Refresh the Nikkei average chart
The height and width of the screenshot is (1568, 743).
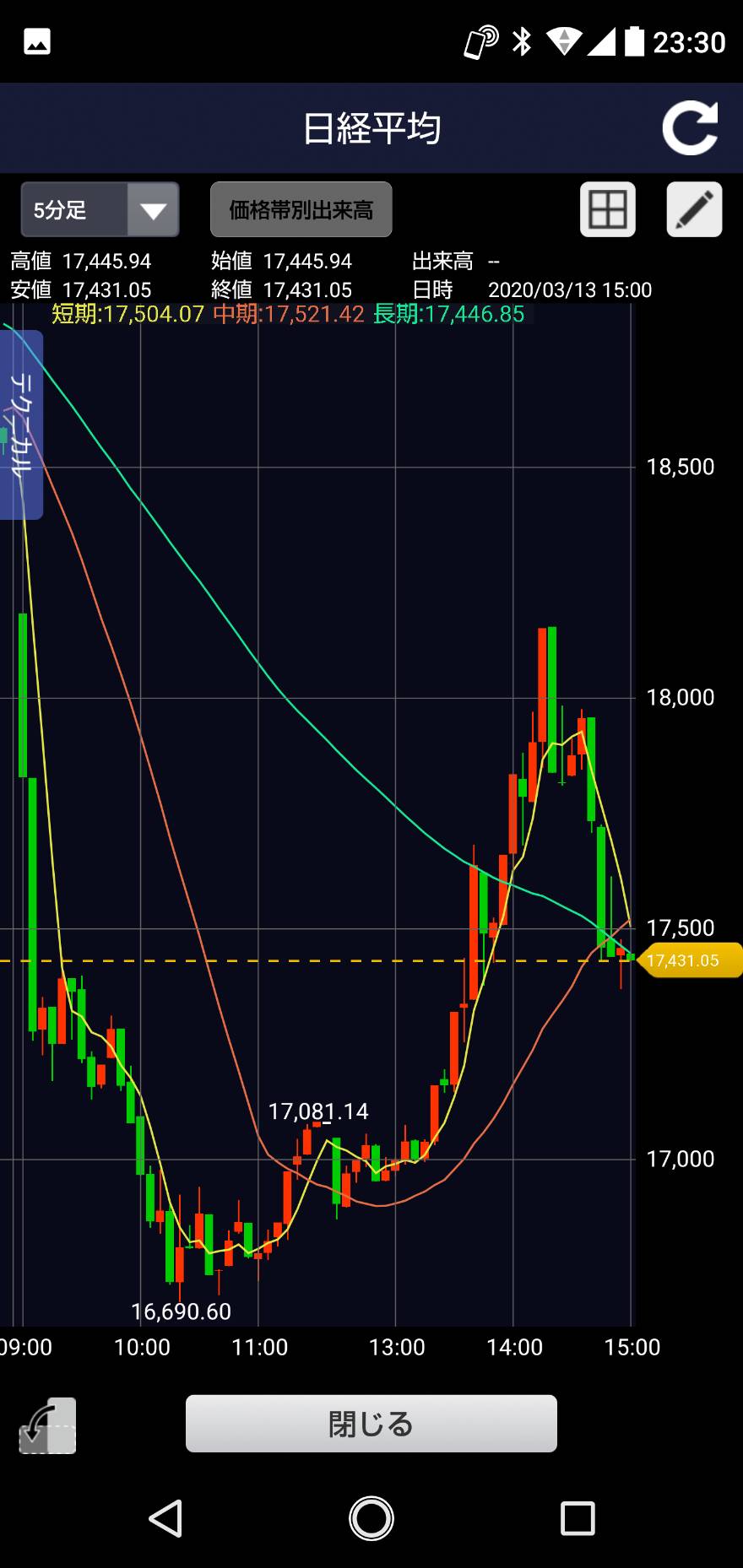tap(690, 128)
